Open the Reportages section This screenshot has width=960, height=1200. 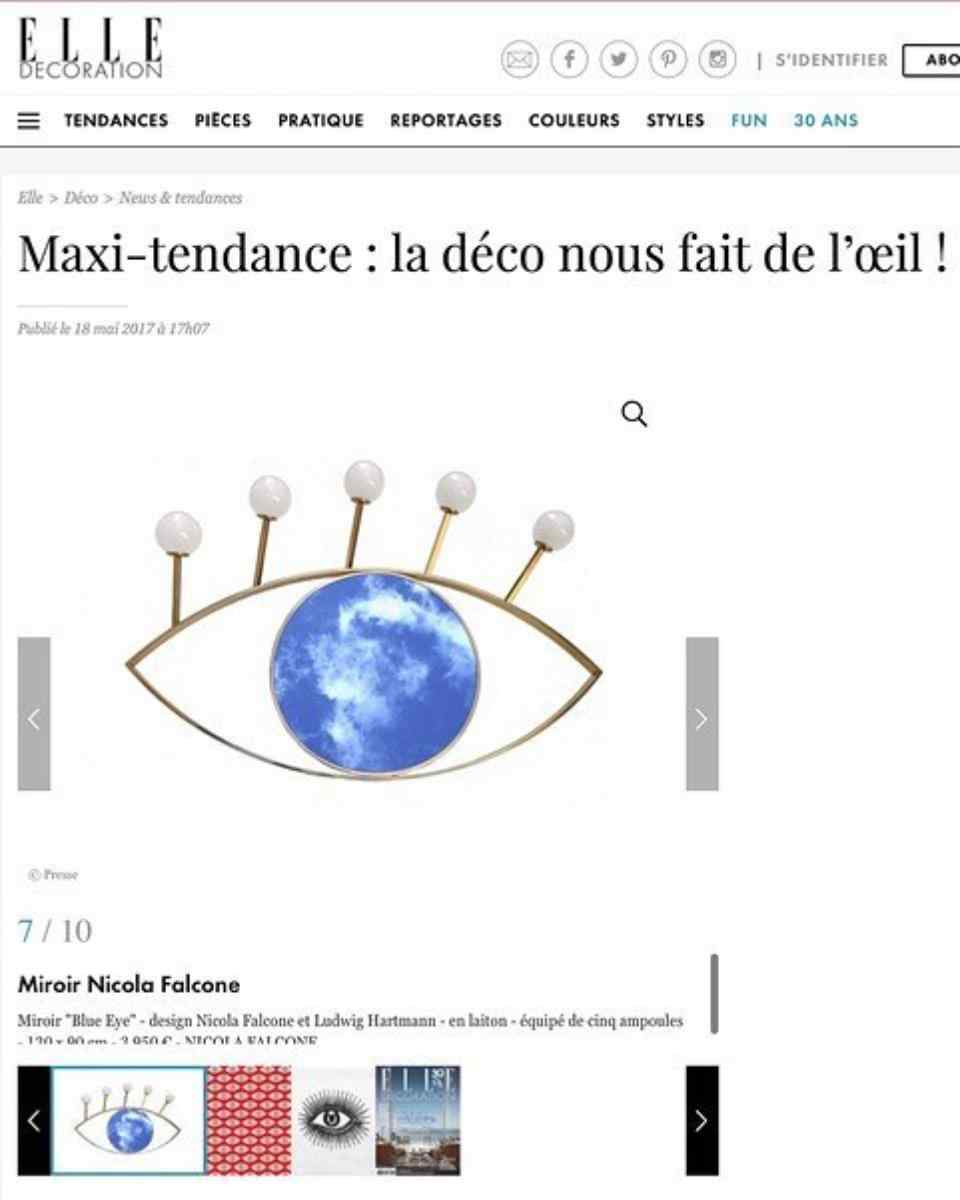pos(446,121)
